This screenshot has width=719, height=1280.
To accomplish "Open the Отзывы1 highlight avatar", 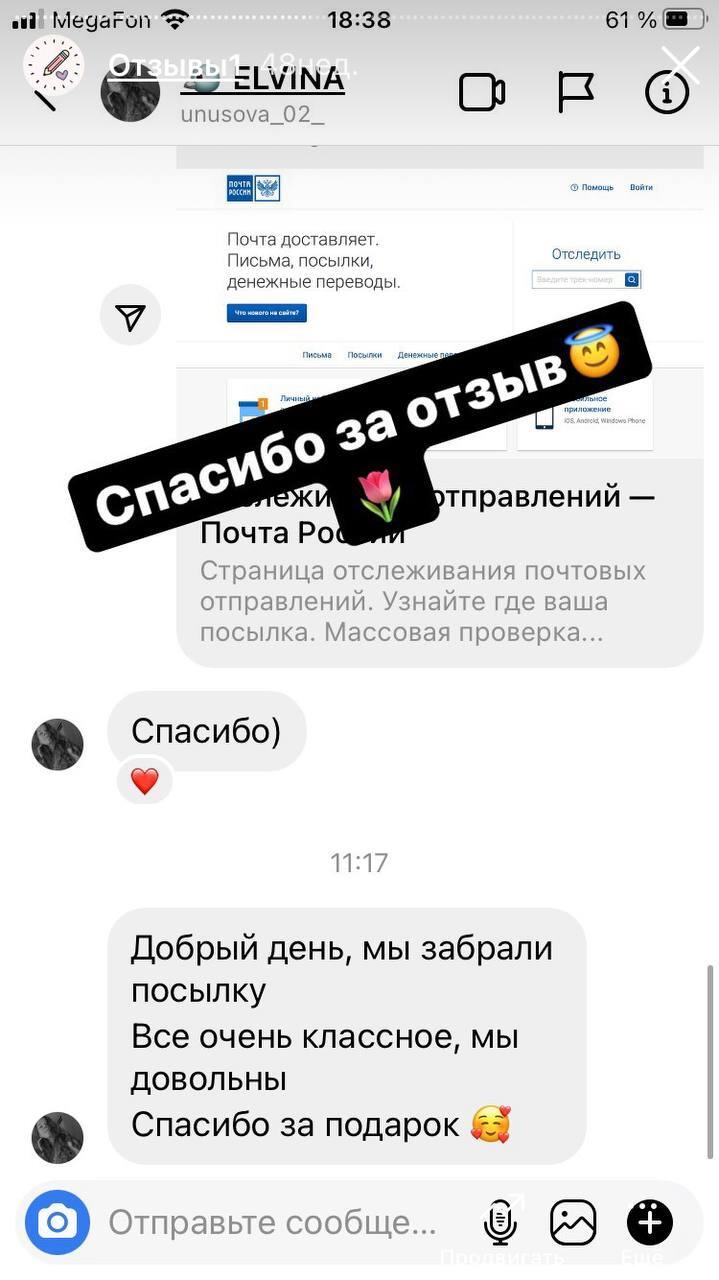I will (54, 65).
